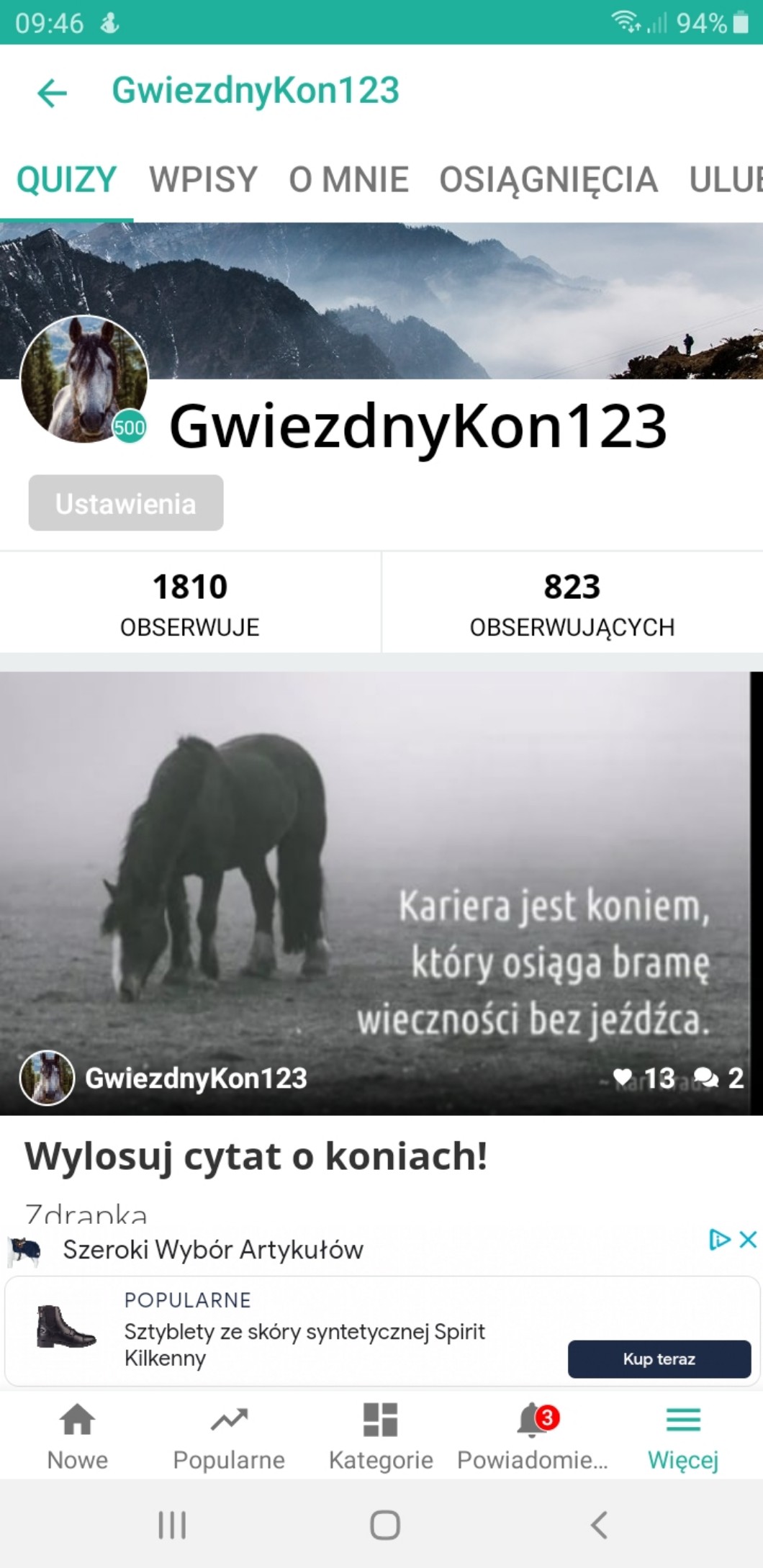Open the Więcej menu
Screen dimensions: 763x1568
(x=683, y=1437)
